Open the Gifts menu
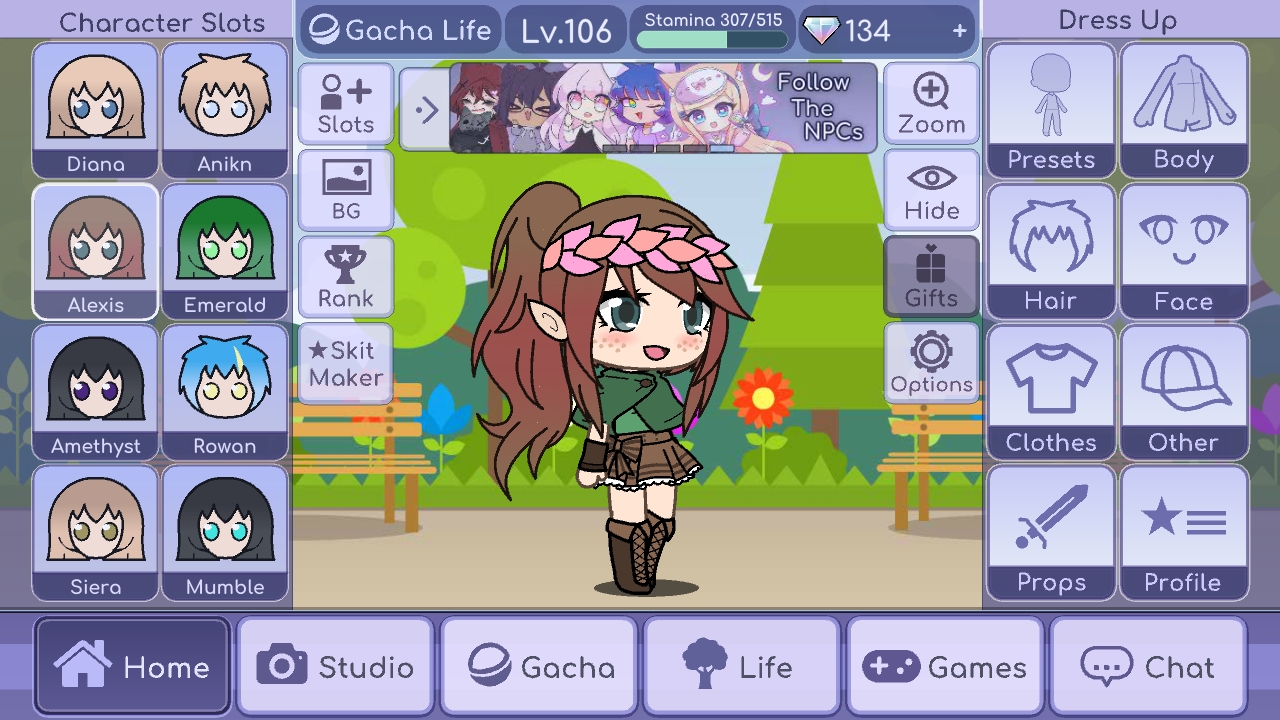 click(x=931, y=277)
